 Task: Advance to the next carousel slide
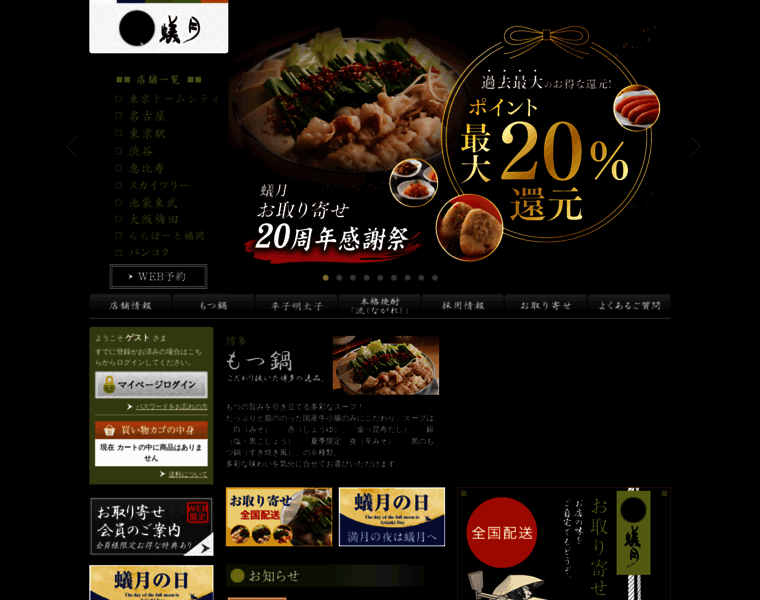coord(695,147)
